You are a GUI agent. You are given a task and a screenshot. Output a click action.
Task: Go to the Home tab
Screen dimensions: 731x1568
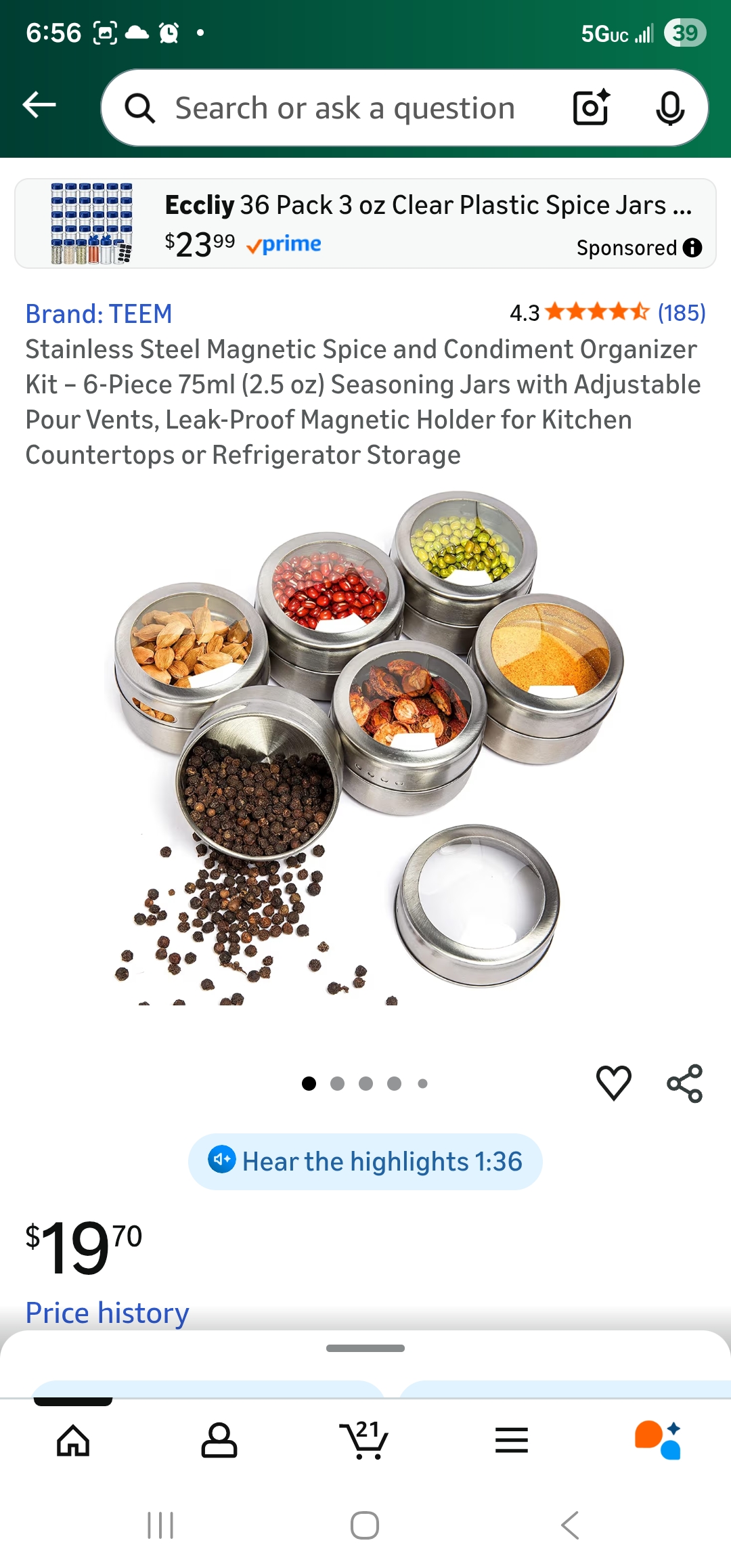pos(73,1441)
